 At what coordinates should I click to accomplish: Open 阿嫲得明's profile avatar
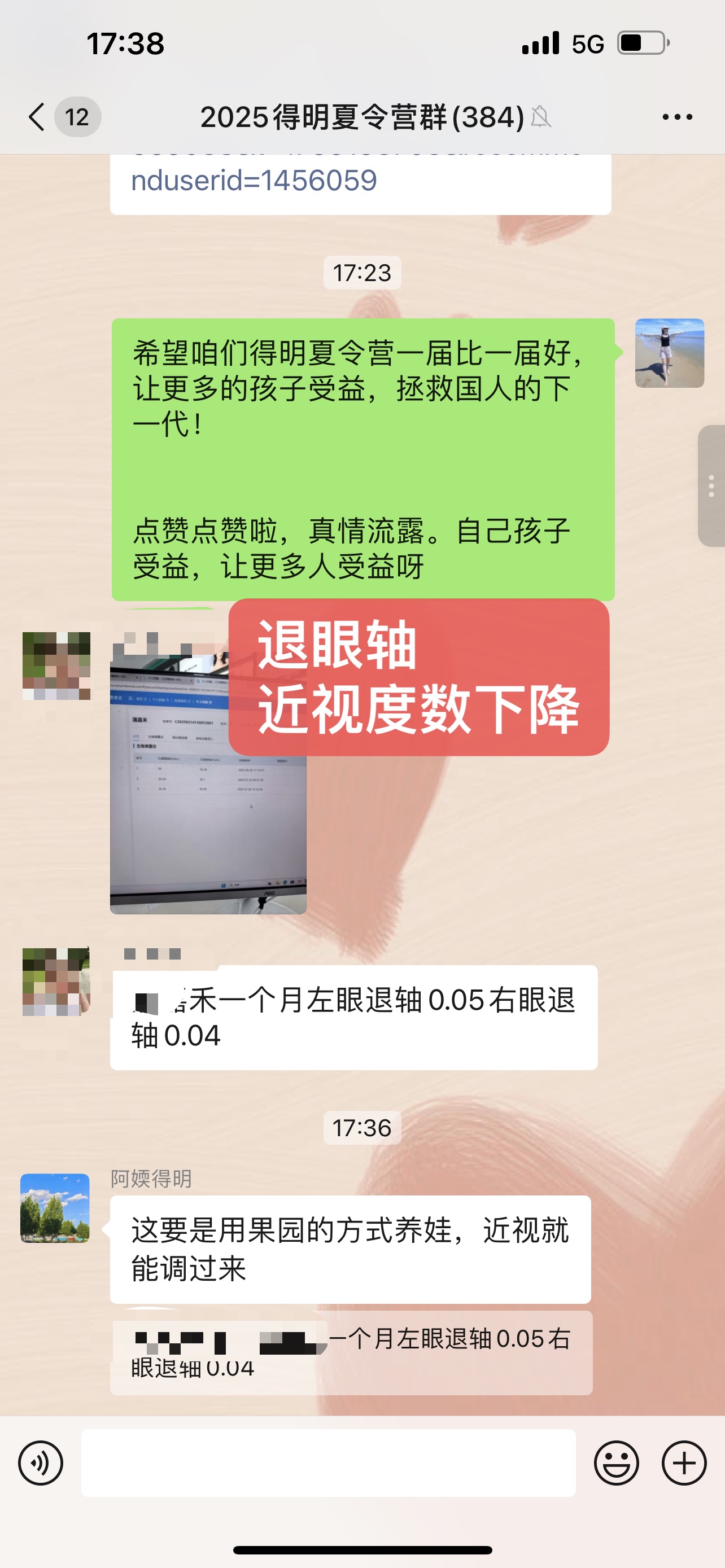point(55,1208)
